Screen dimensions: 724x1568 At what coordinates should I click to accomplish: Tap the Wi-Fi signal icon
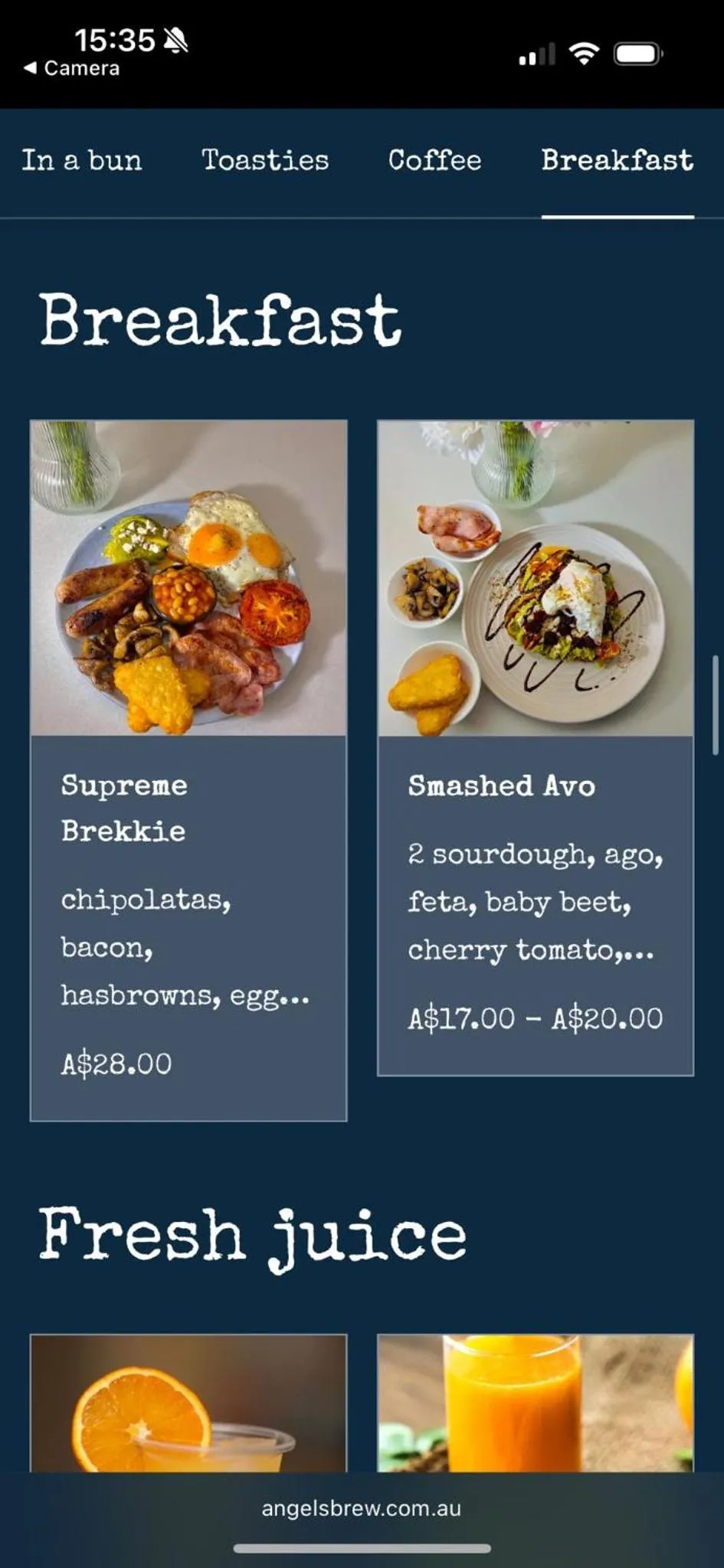tap(584, 53)
